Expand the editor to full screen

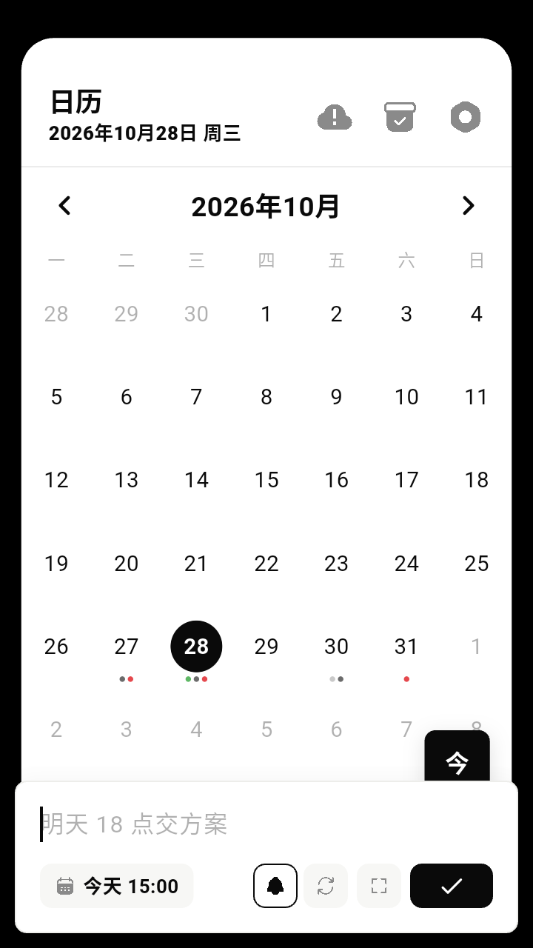379,886
